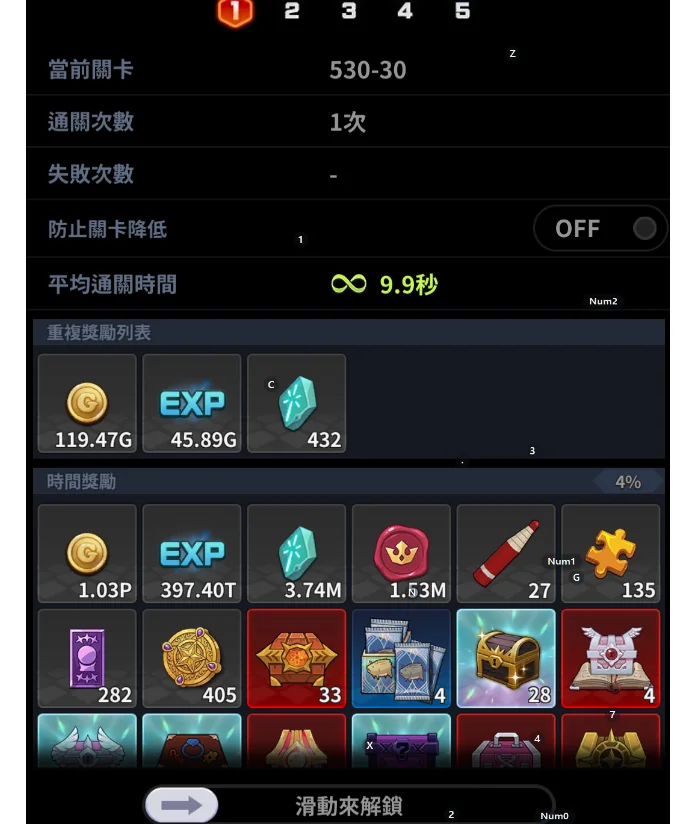Switch to tab 4
This screenshot has width=696, height=824.
tap(405, 11)
